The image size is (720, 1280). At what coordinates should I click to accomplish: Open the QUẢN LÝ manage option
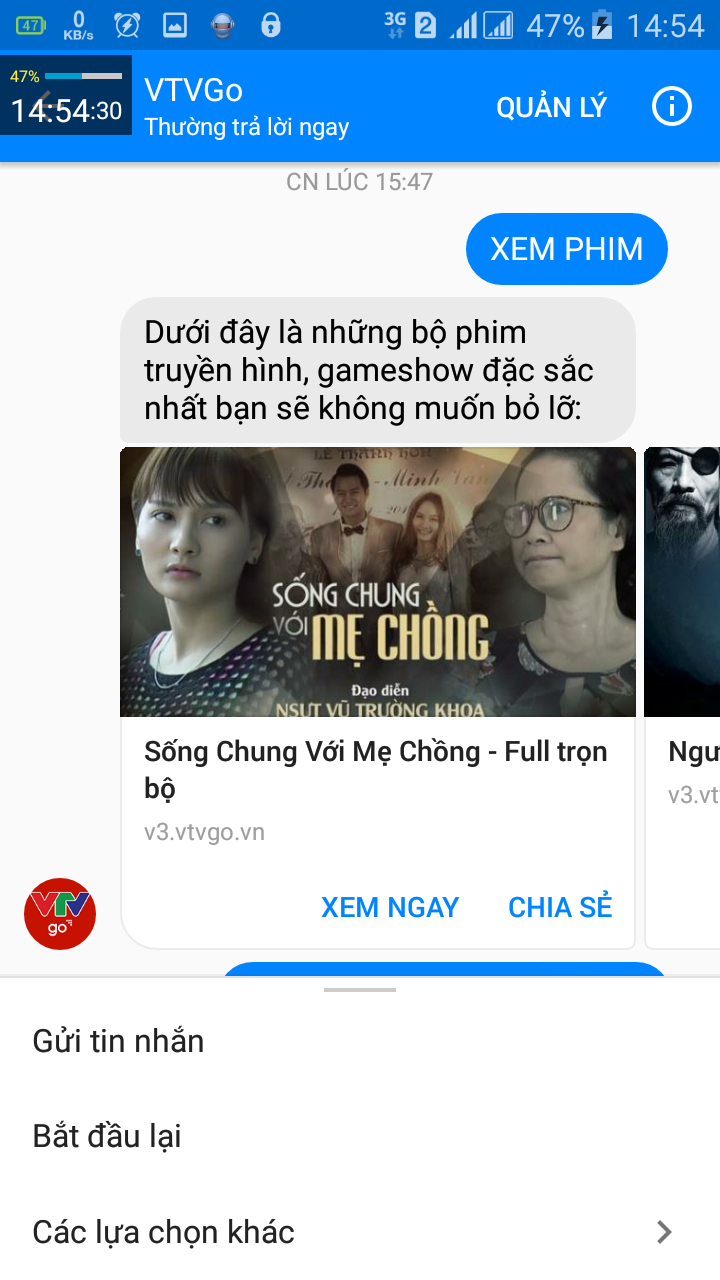click(x=551, y=107)
